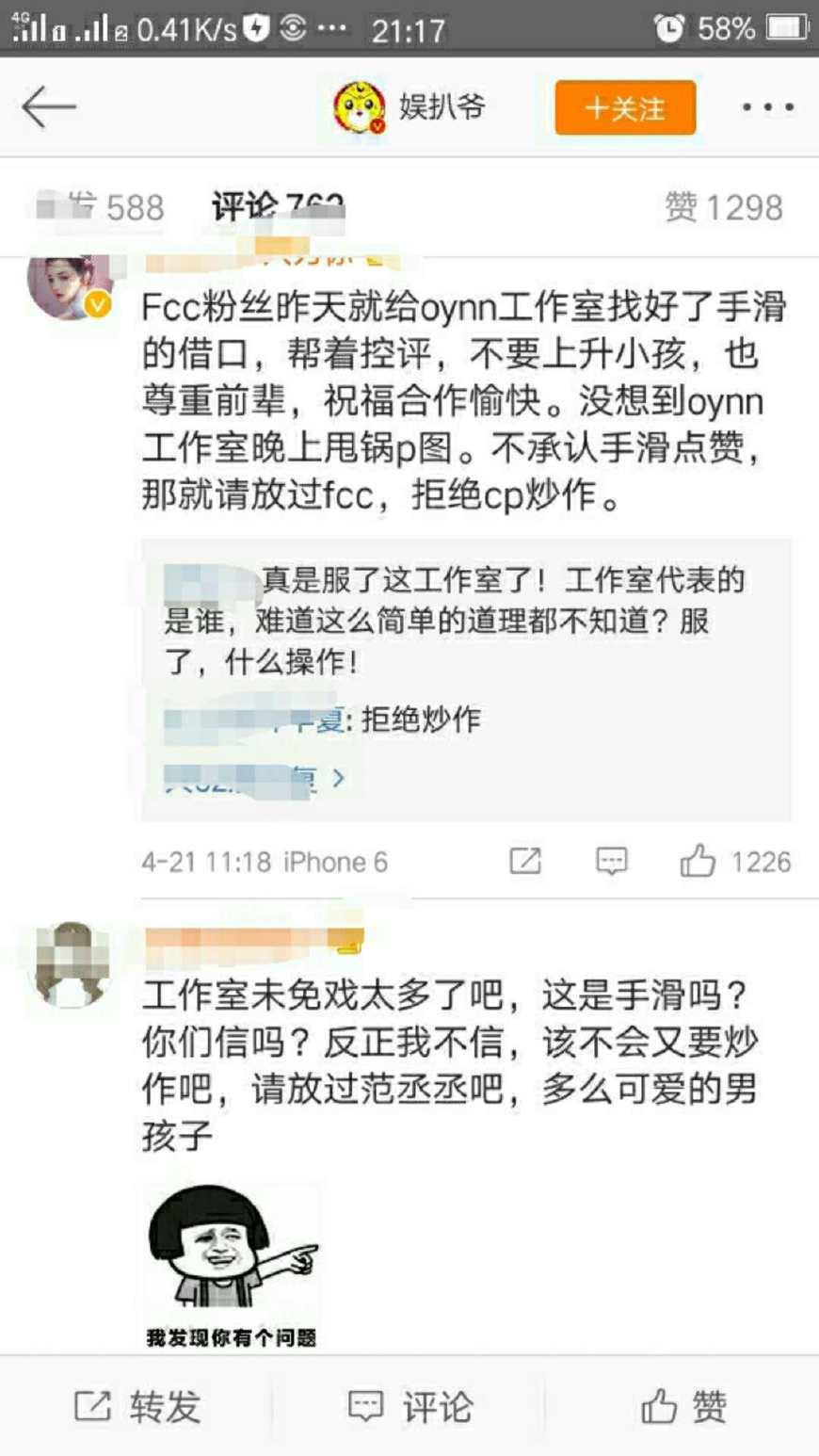Tap 转发 in the bottom bar
This screenshot has width=819, height=1456.
[x=136, y=1407]
